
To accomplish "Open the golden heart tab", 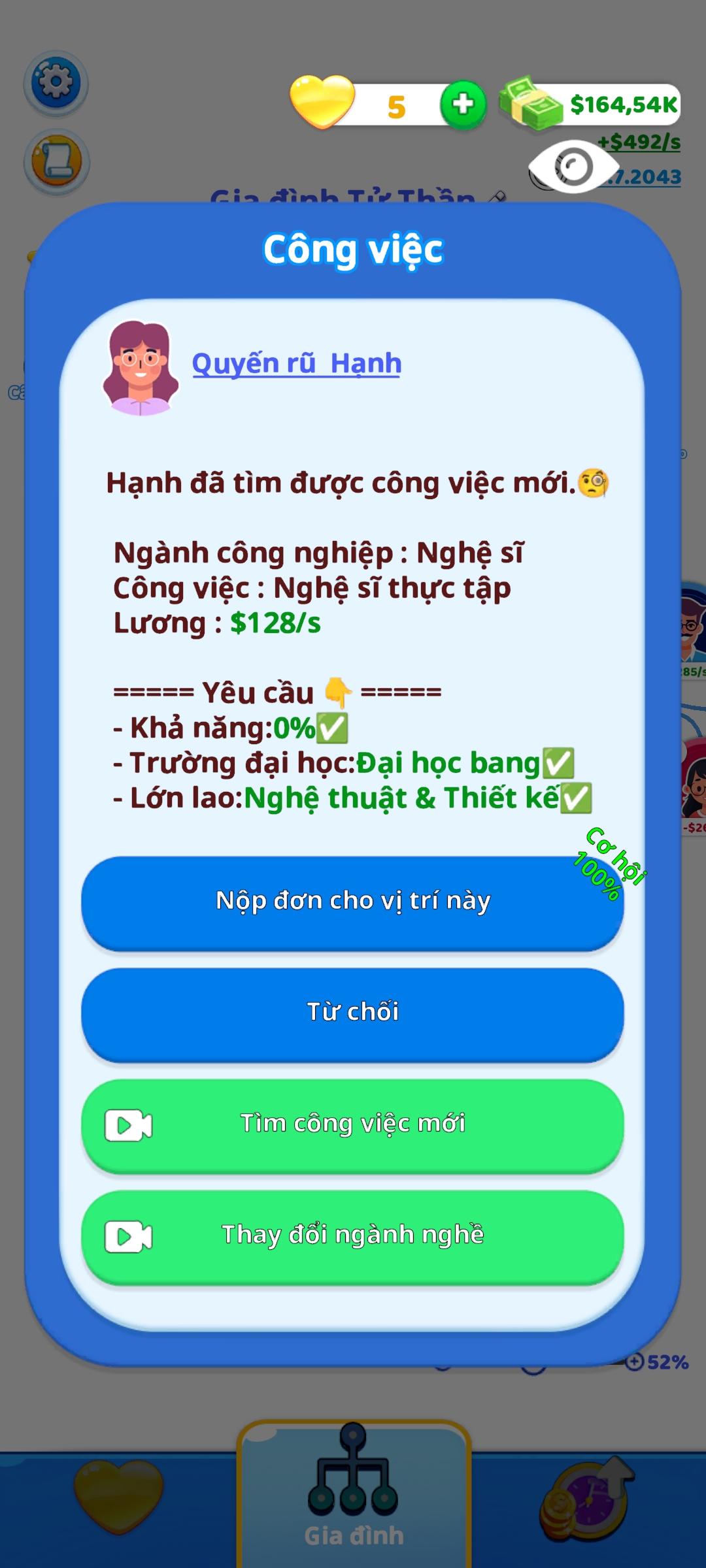I will pos(118,1496).
